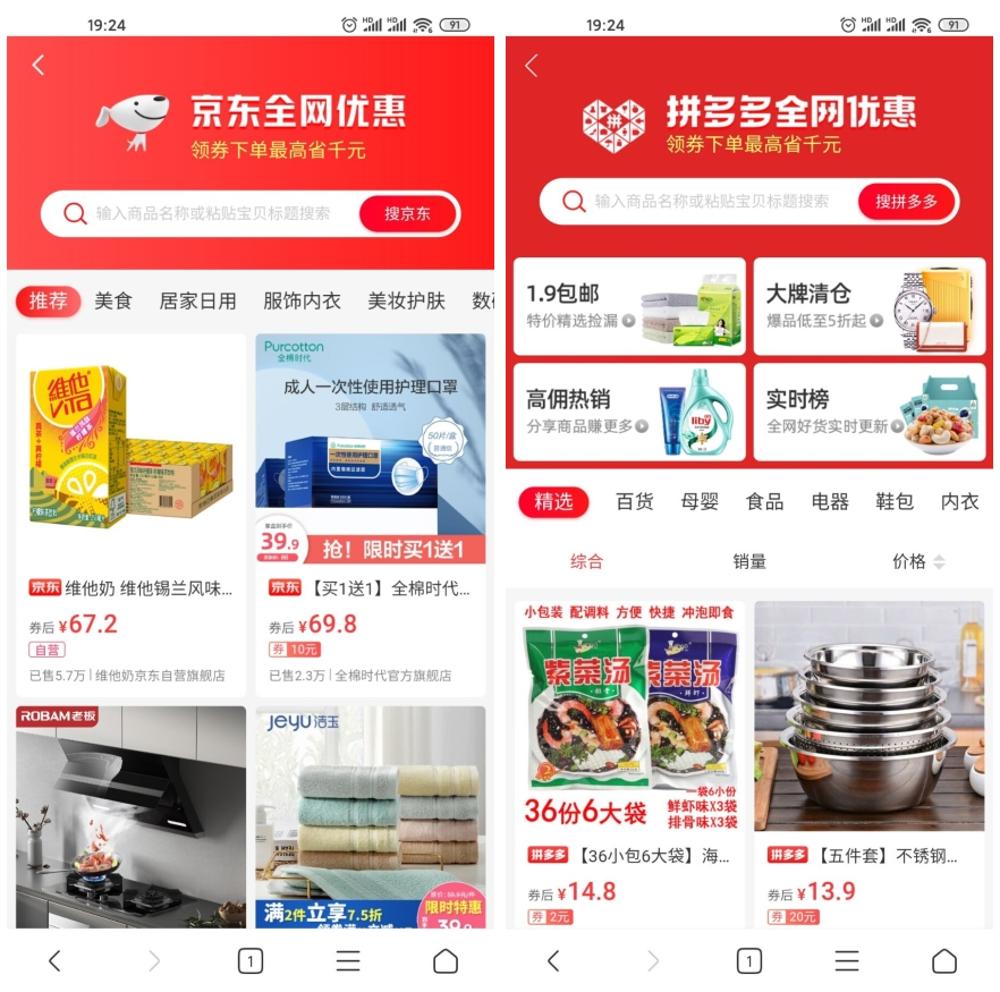Open the 1.9包邮 deals tile
The image size is (1000, 992).
[x=629, y=306]
